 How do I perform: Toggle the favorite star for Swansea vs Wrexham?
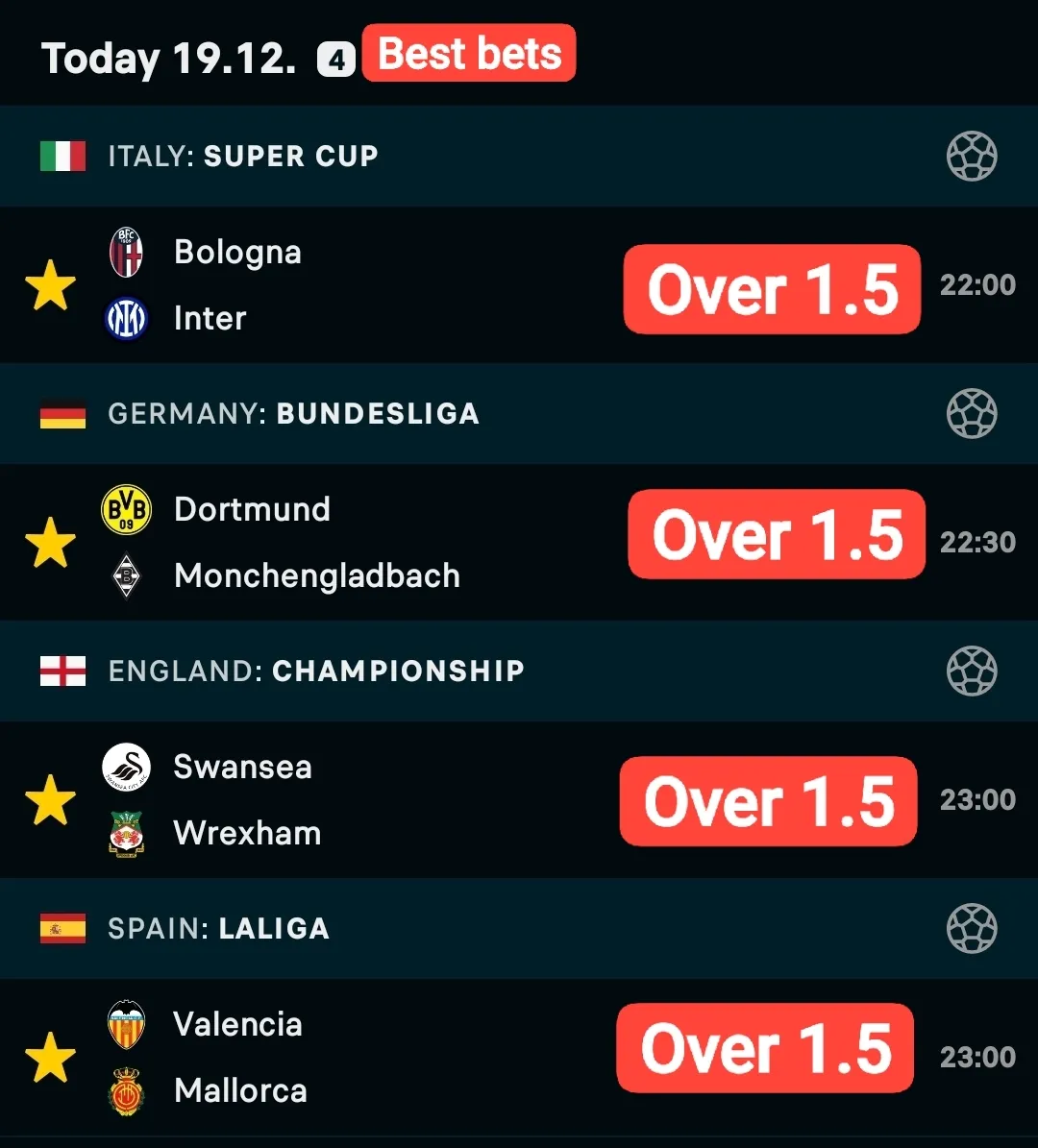pos(50,800)
